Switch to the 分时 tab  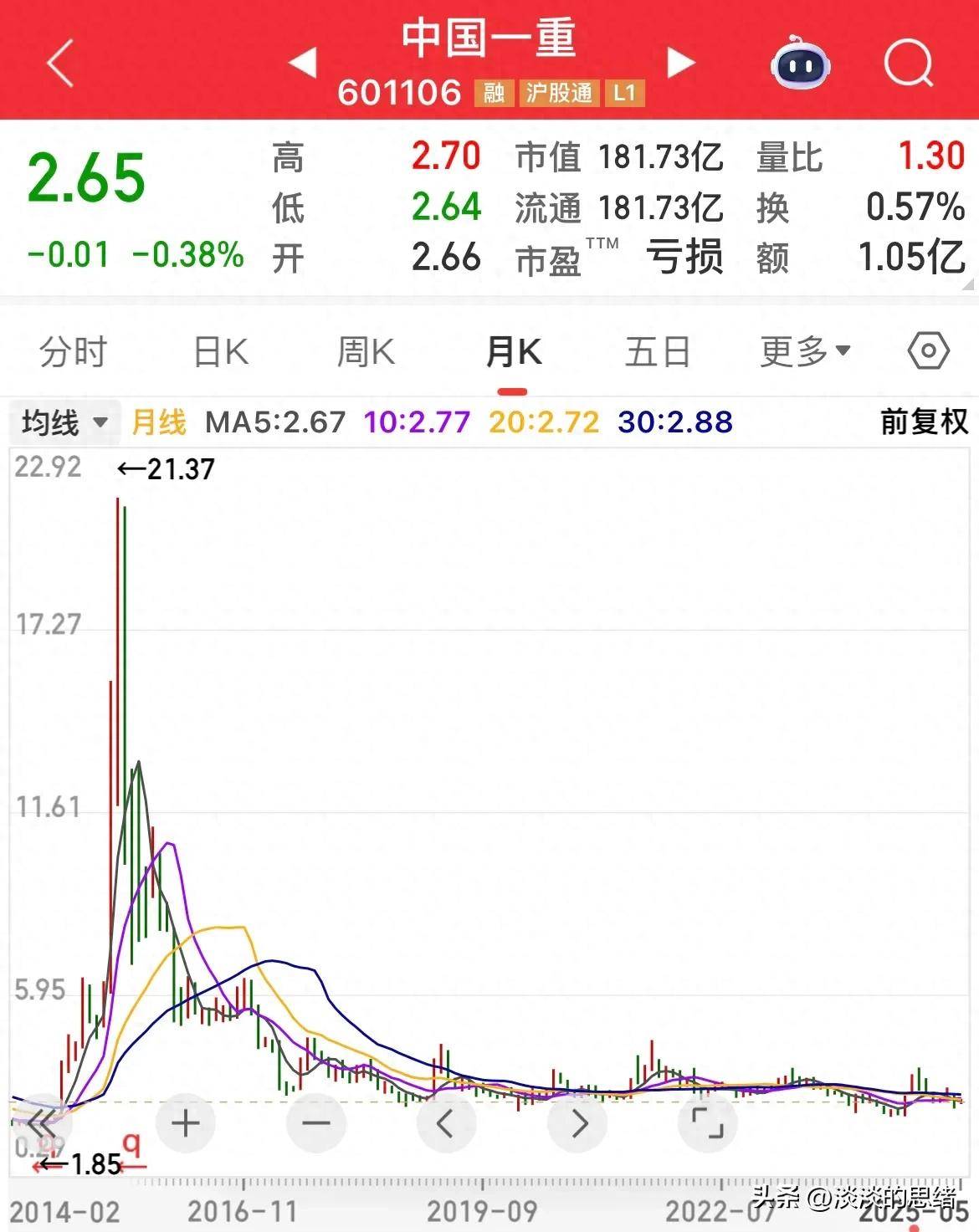[74, 352]
